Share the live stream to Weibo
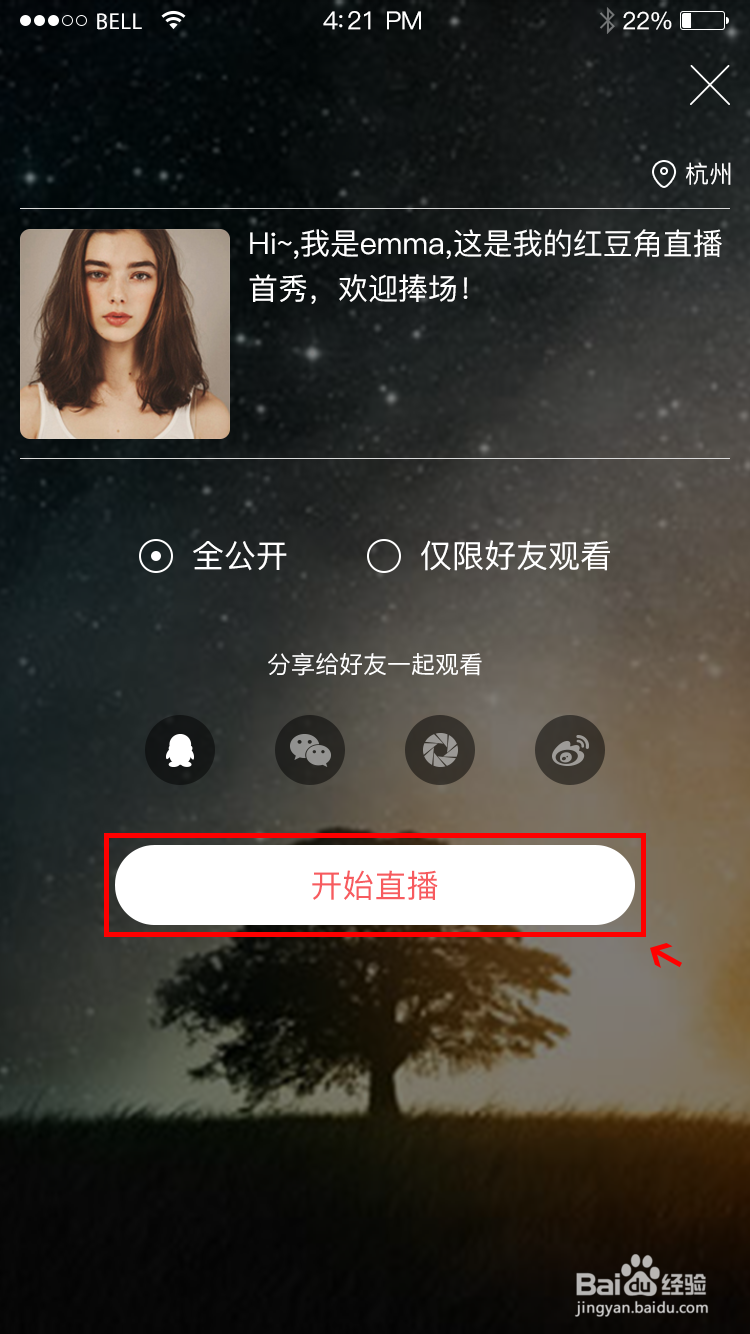The width and height of the screenshot is (750, 1334). click(570, 750)
